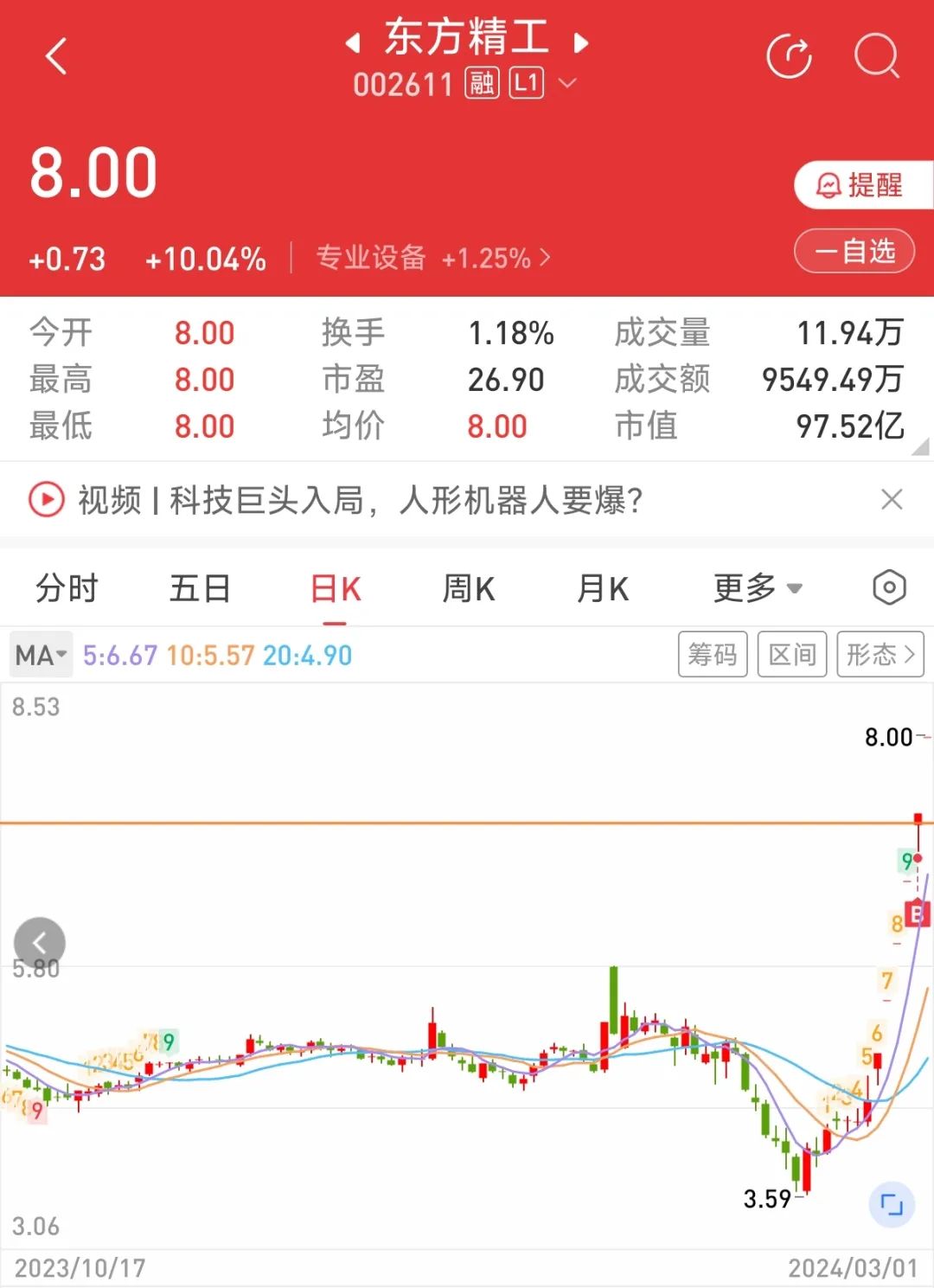The height and width of the screenshot is (1288, 934).
Task: Open chart settings via the target icon
Action: point(890,587)
